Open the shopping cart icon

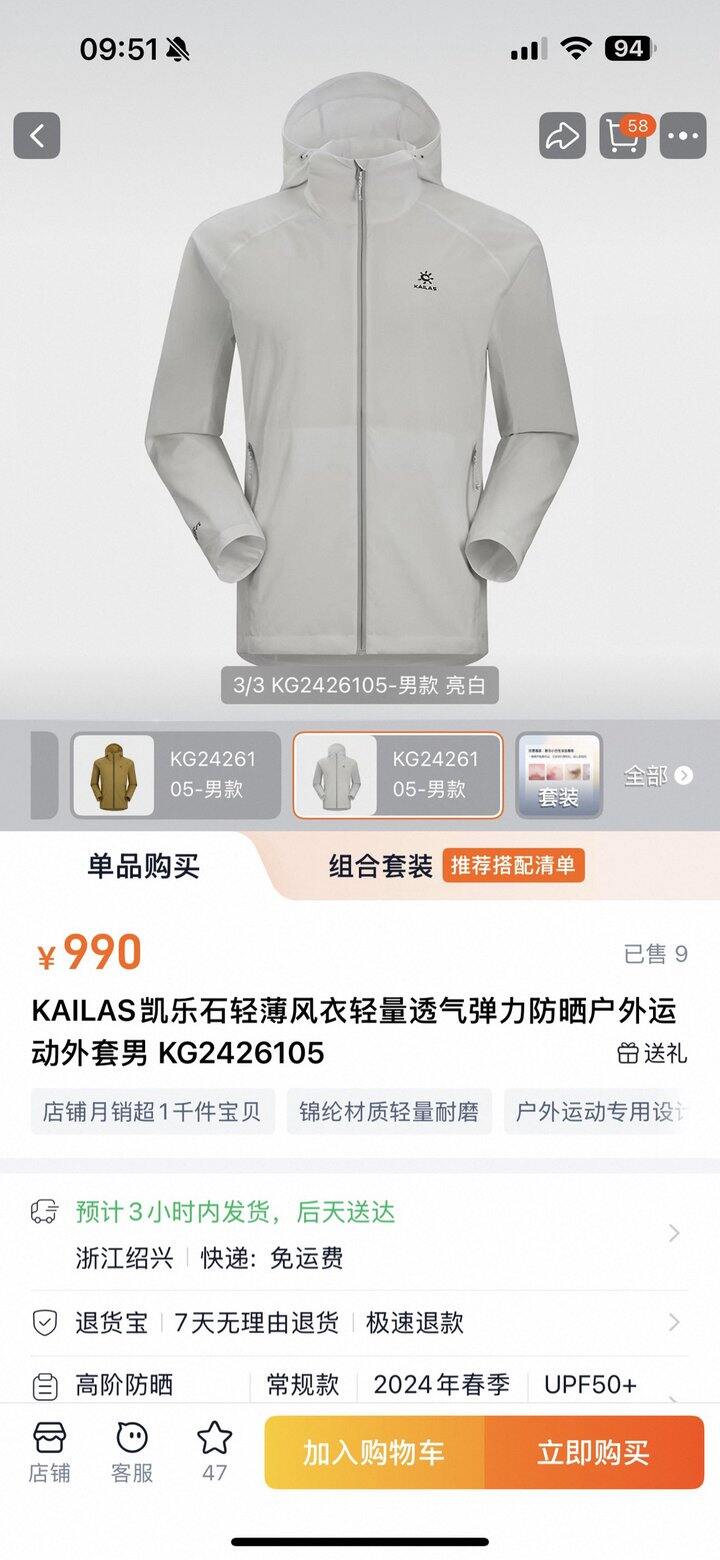[x=624, y=135]
